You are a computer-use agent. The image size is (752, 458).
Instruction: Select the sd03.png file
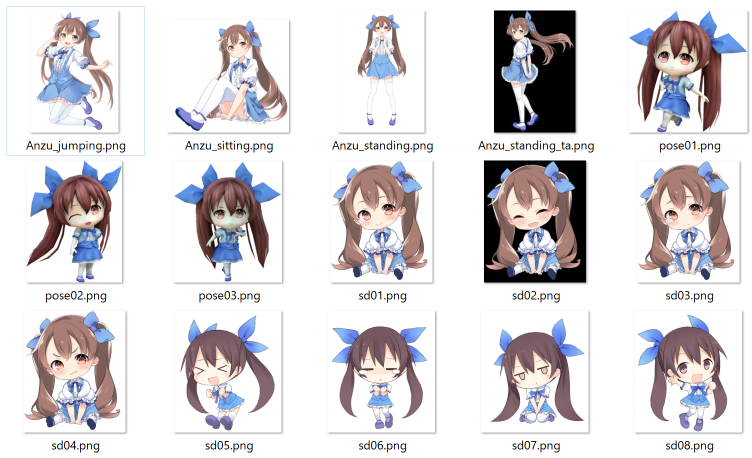pyautogui.click(x=690, y=222)
